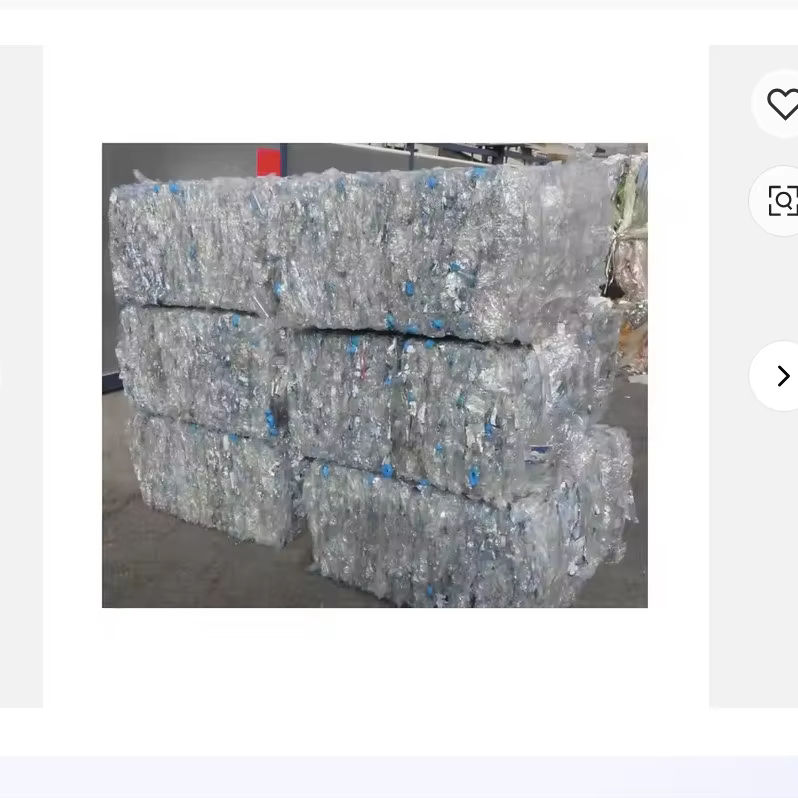Add this product to favorites with the heart

point(781,104)
